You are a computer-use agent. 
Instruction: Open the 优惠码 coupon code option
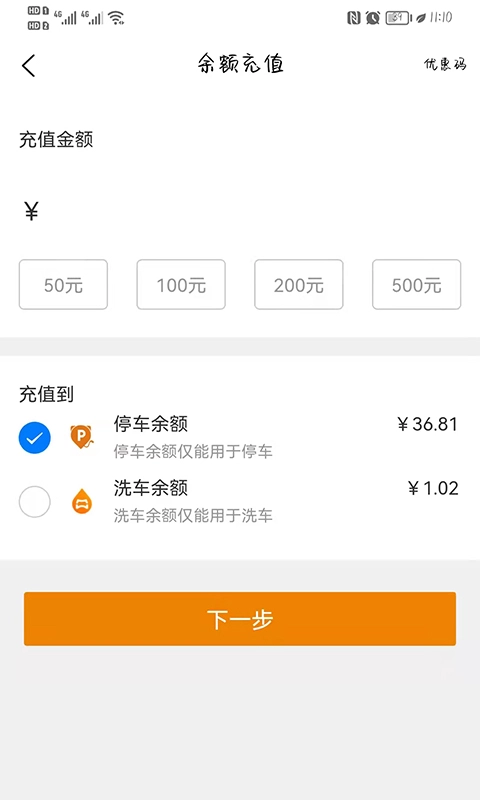click(445, 64)
